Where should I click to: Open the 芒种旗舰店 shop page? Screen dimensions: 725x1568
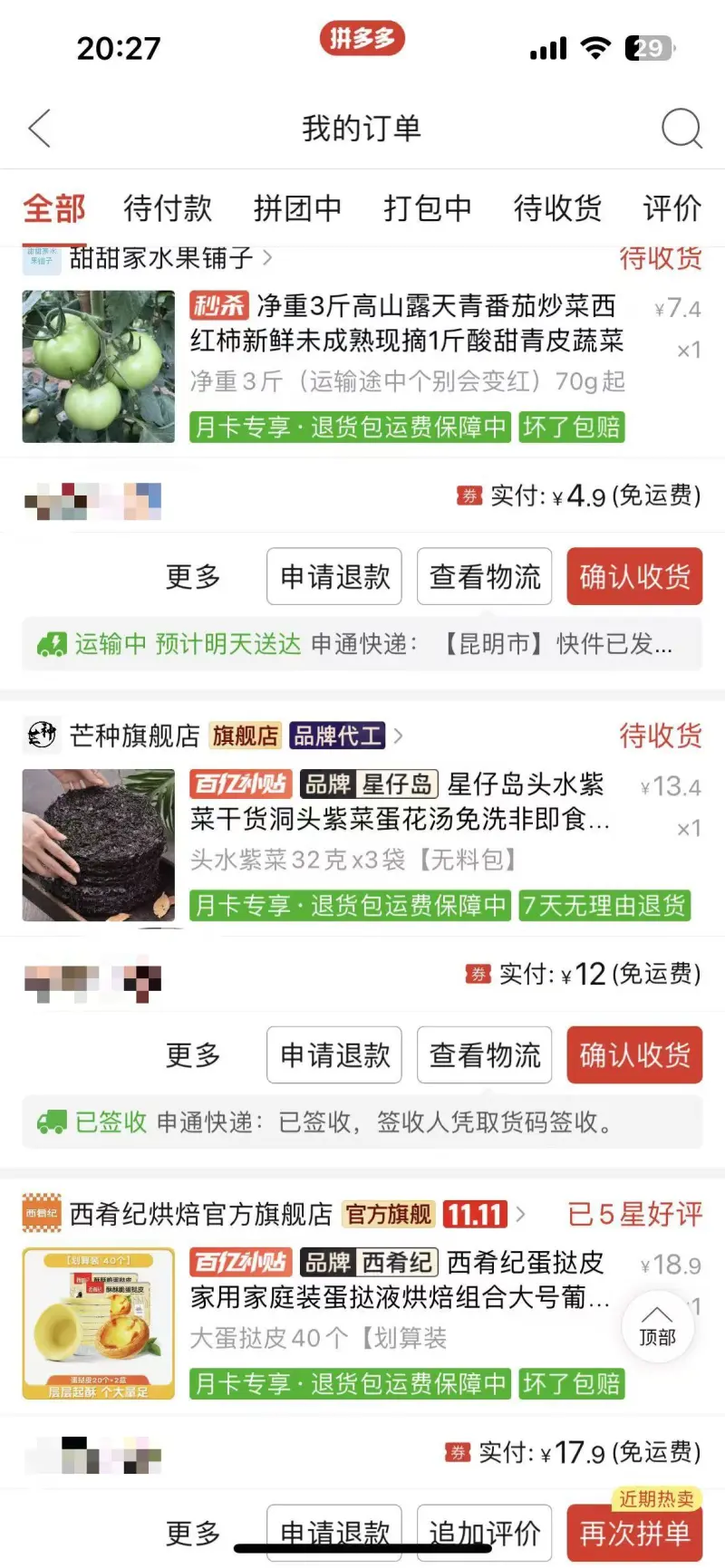point(134,736)
